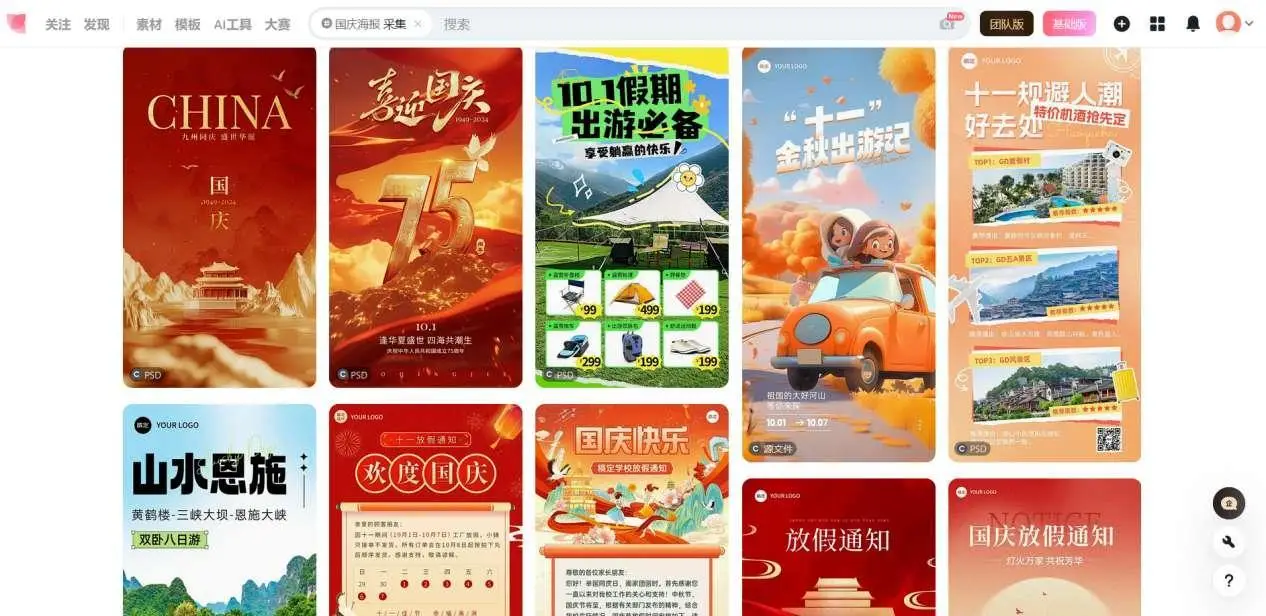Open the four-square apps grid icon
1266x616 pixels.
1157,24
